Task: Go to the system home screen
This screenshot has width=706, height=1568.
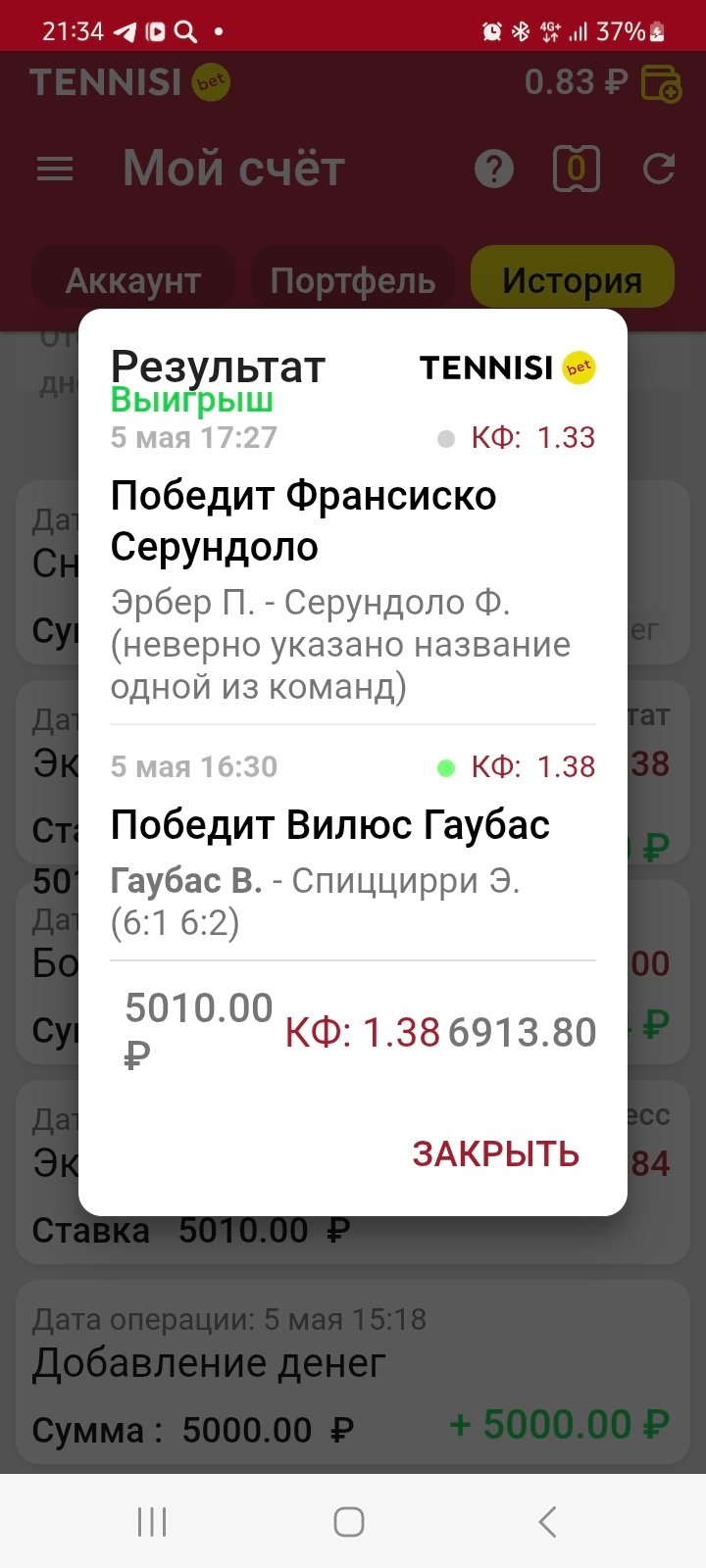Action: point(349,1522)
